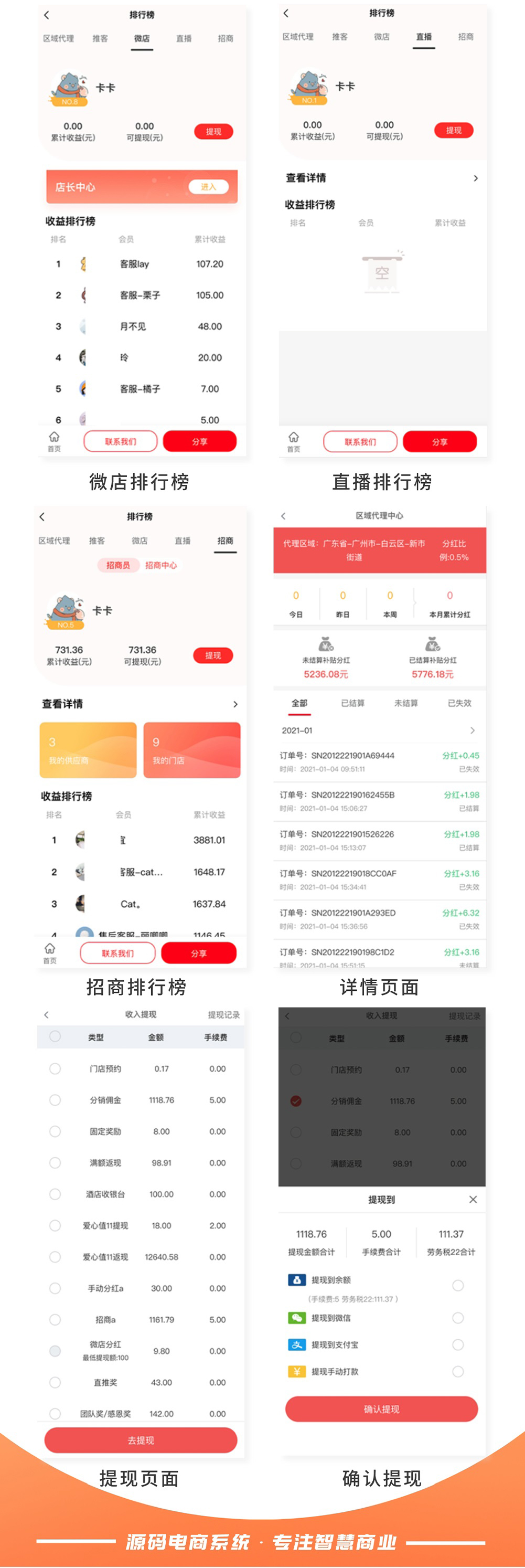The height and width of the screenshot is (1568, 525).
Task: Check the 门店预约 withdrawal row
Action: coord(56,1069)
